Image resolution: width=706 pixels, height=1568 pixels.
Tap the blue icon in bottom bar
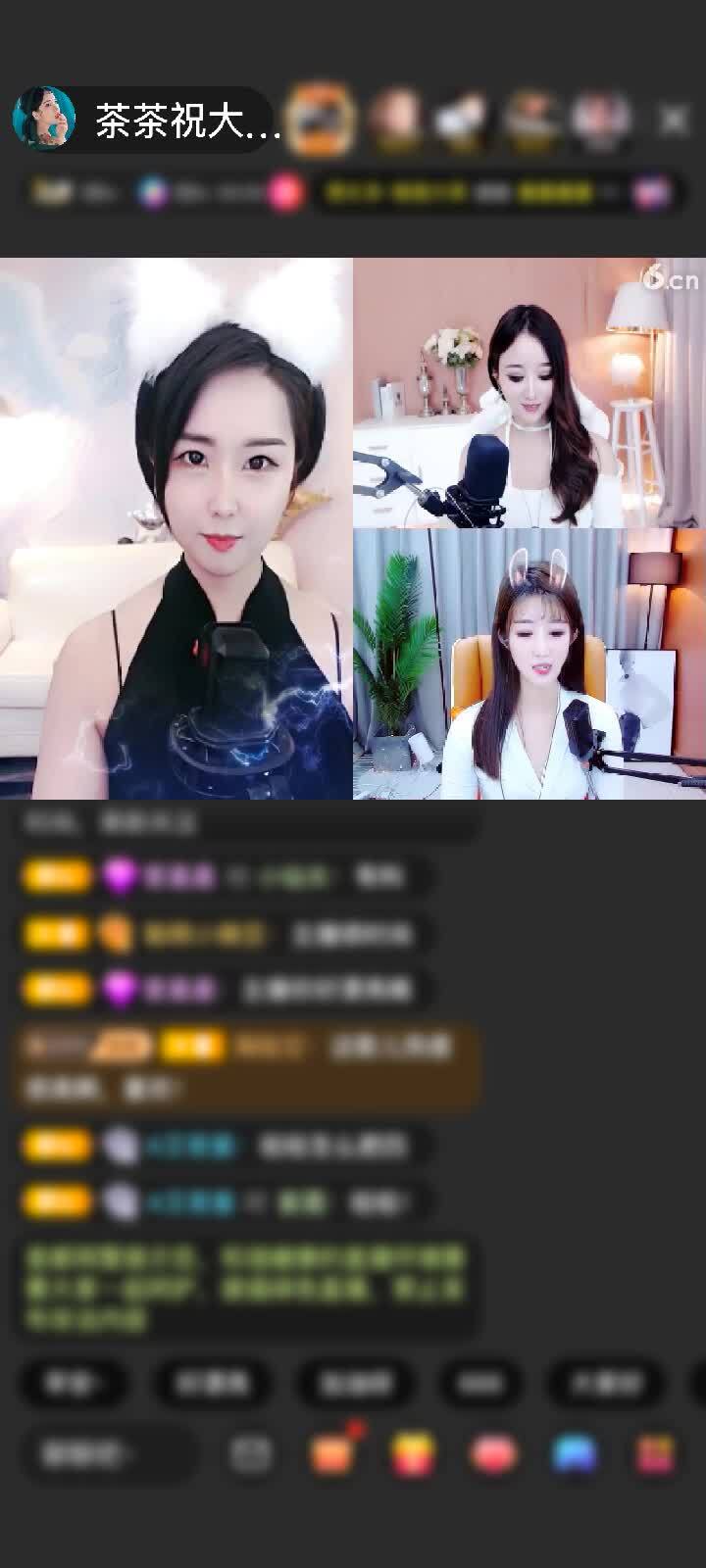click(576, 1453)
